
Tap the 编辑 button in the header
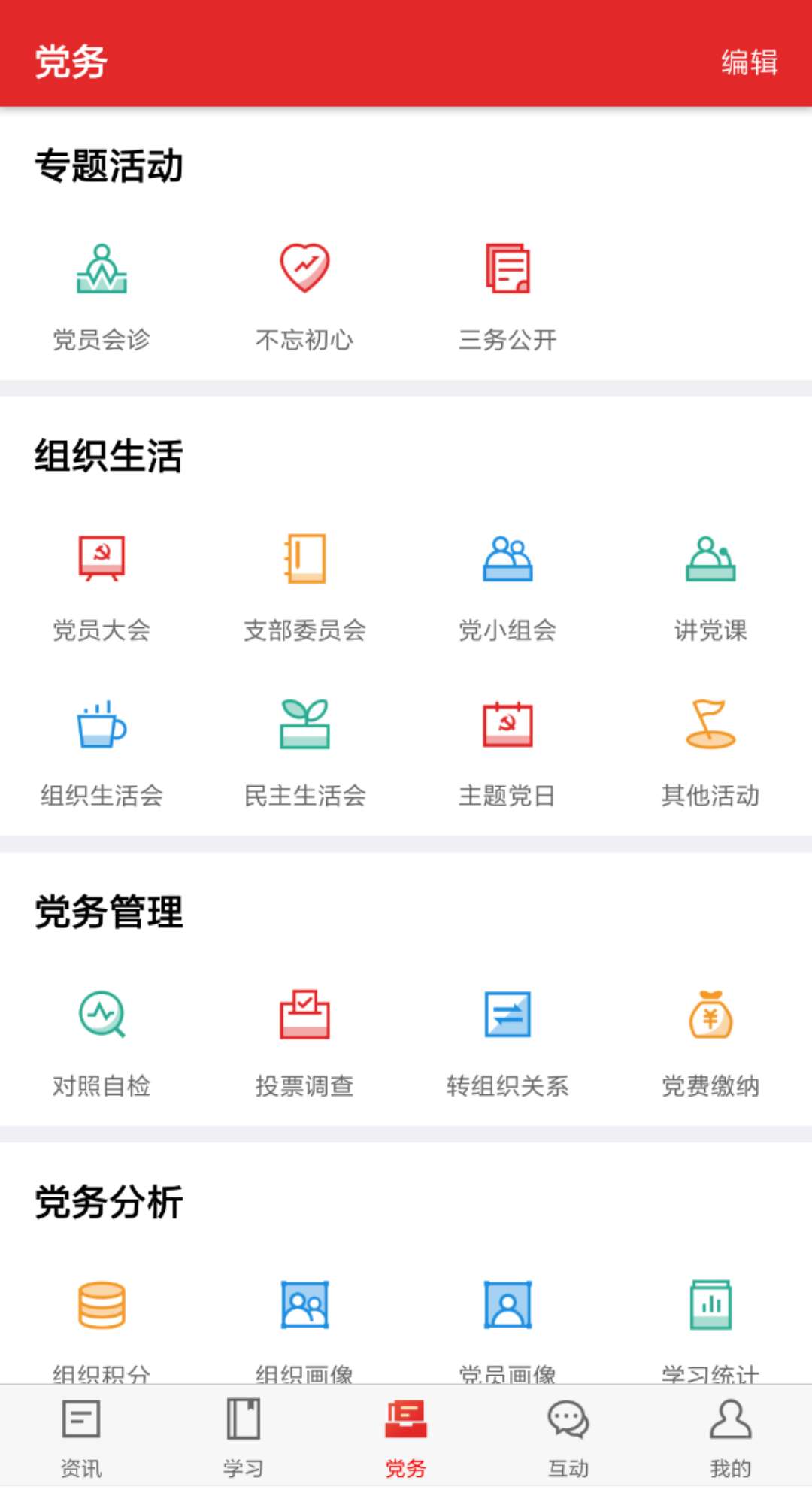coord(749,62)
